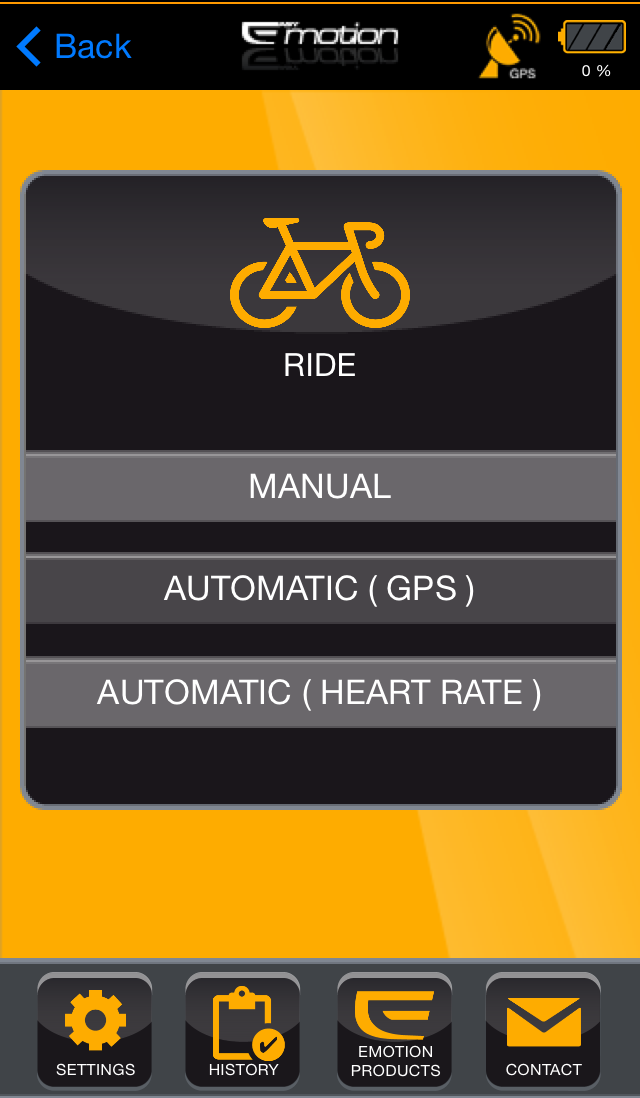
Task: Open the Settings tab
Action: click(95, 1031)
